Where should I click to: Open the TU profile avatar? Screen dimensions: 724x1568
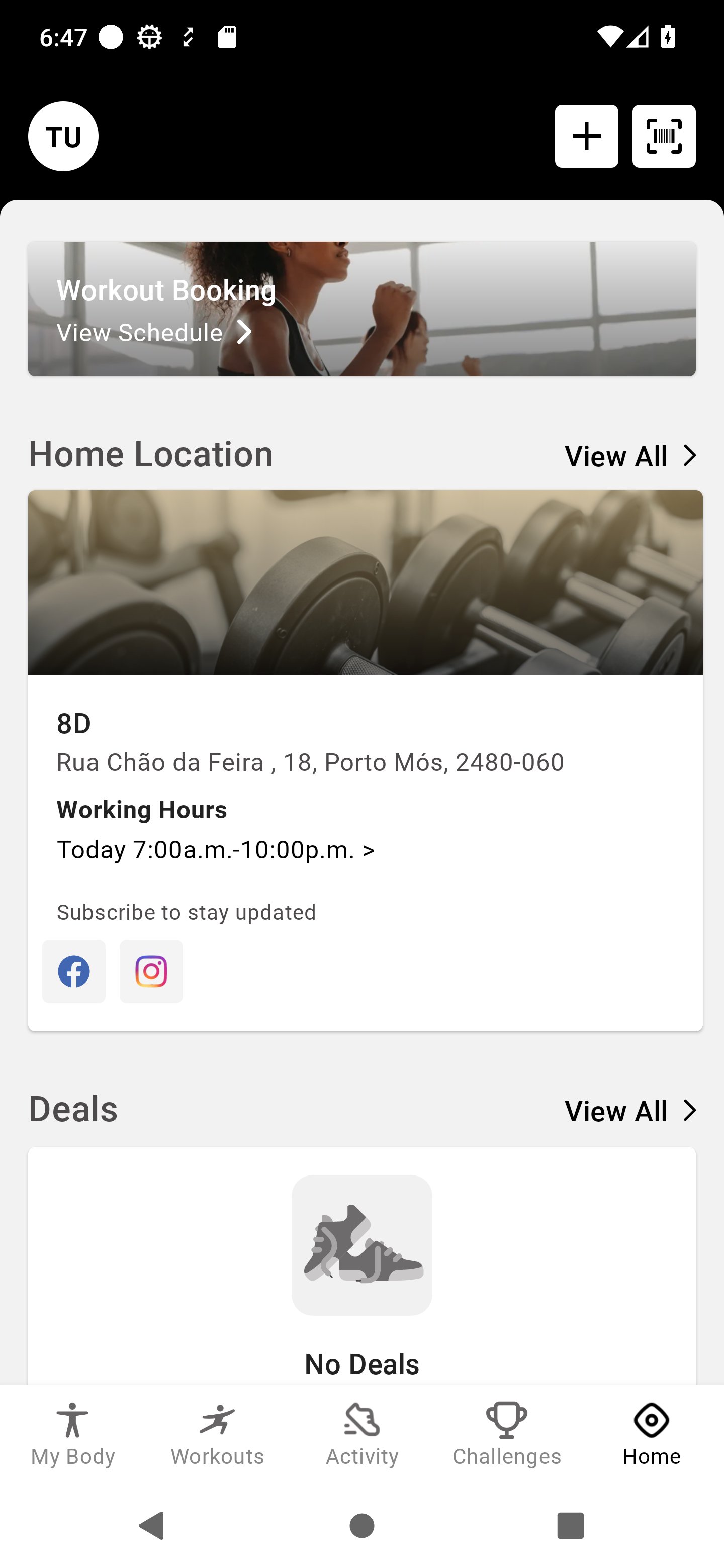(63, 136)
